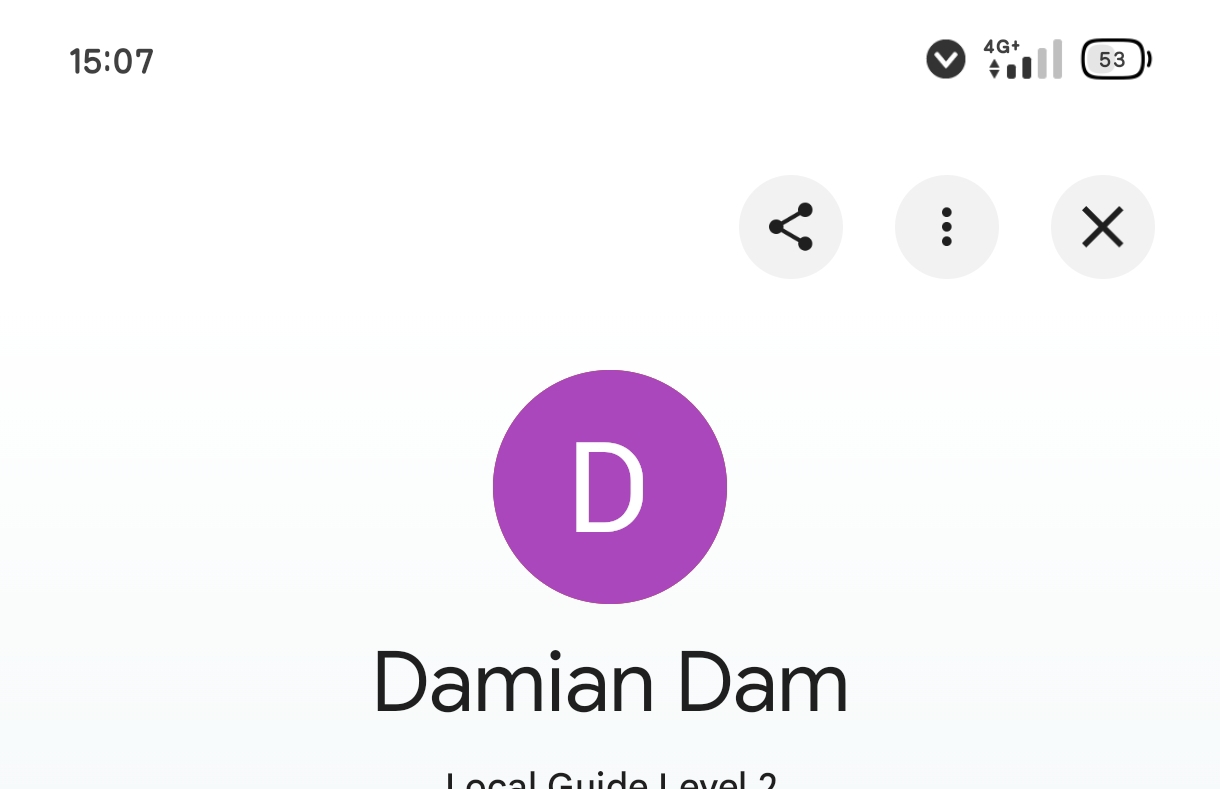Close the profile with the X button
Screen dimensions: 1220x789
coord(1103,227)
